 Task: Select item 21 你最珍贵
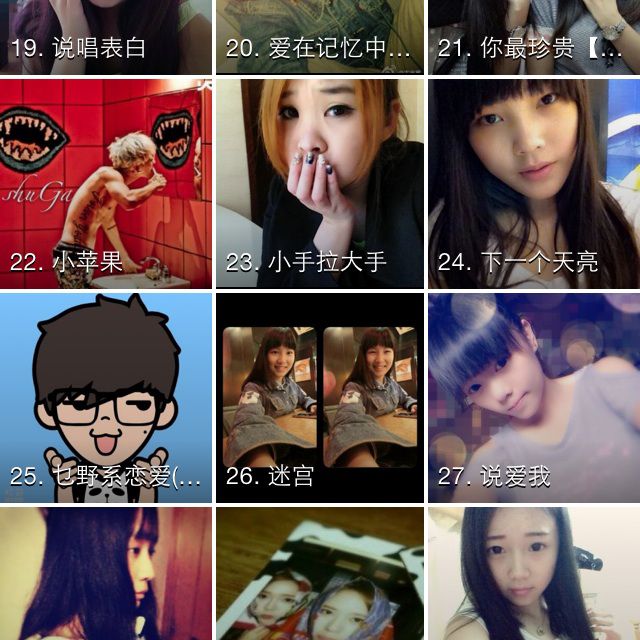coord(534,36)
